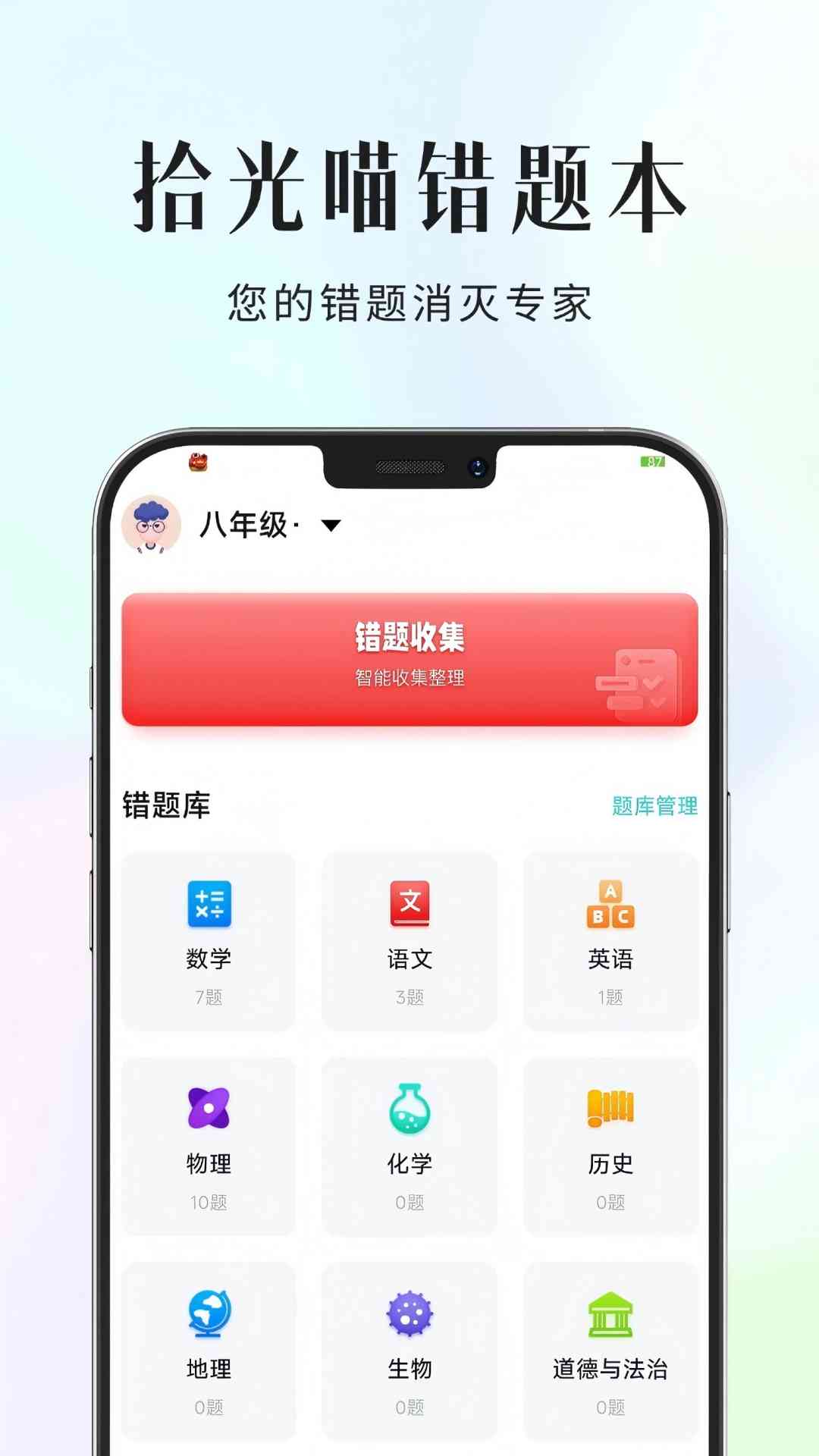This screenshot has height=1456, width=819.
Task: Expand the 八年级 grade selector dropdown
Action: (x=243, y=524)
